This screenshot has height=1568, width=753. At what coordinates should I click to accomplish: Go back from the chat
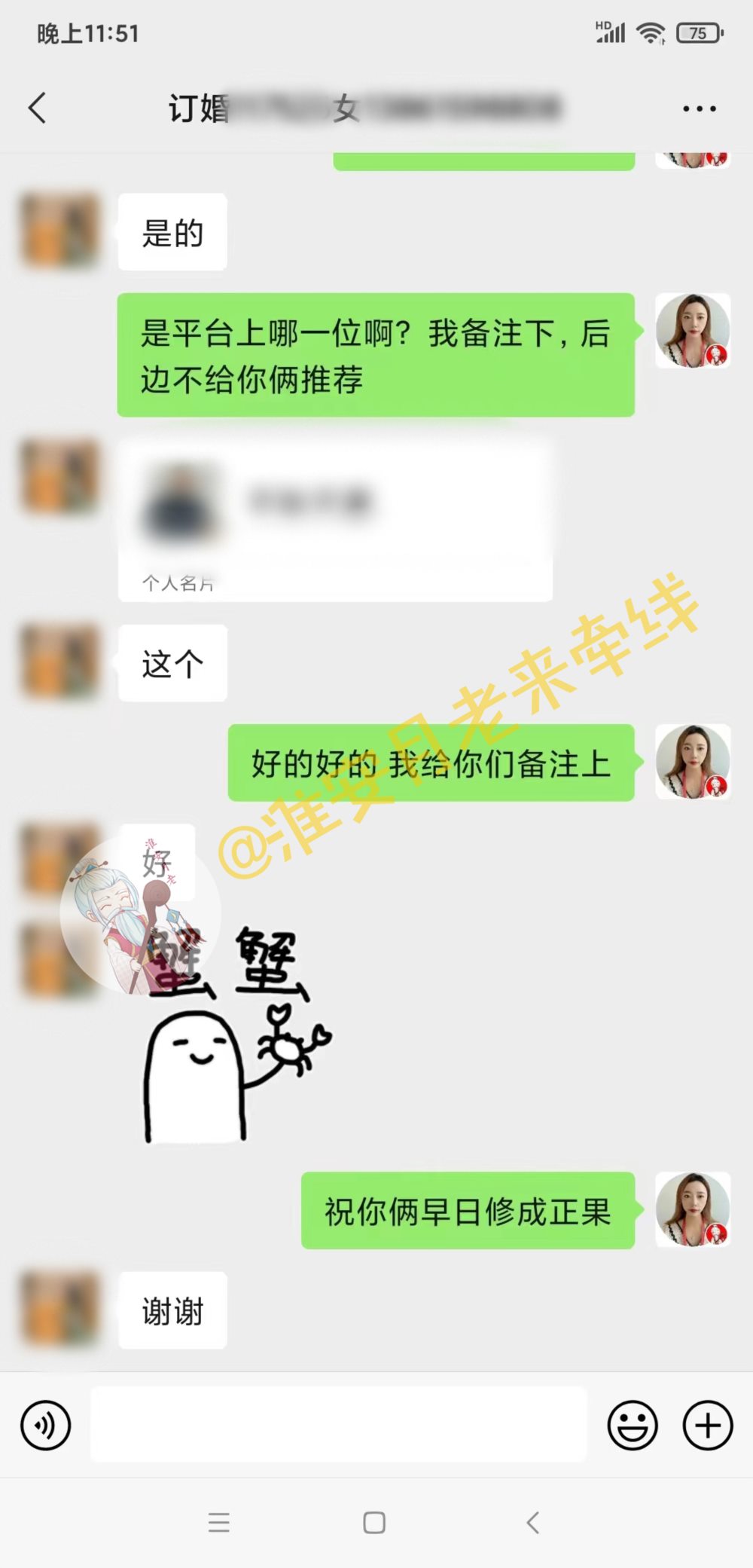38,108
